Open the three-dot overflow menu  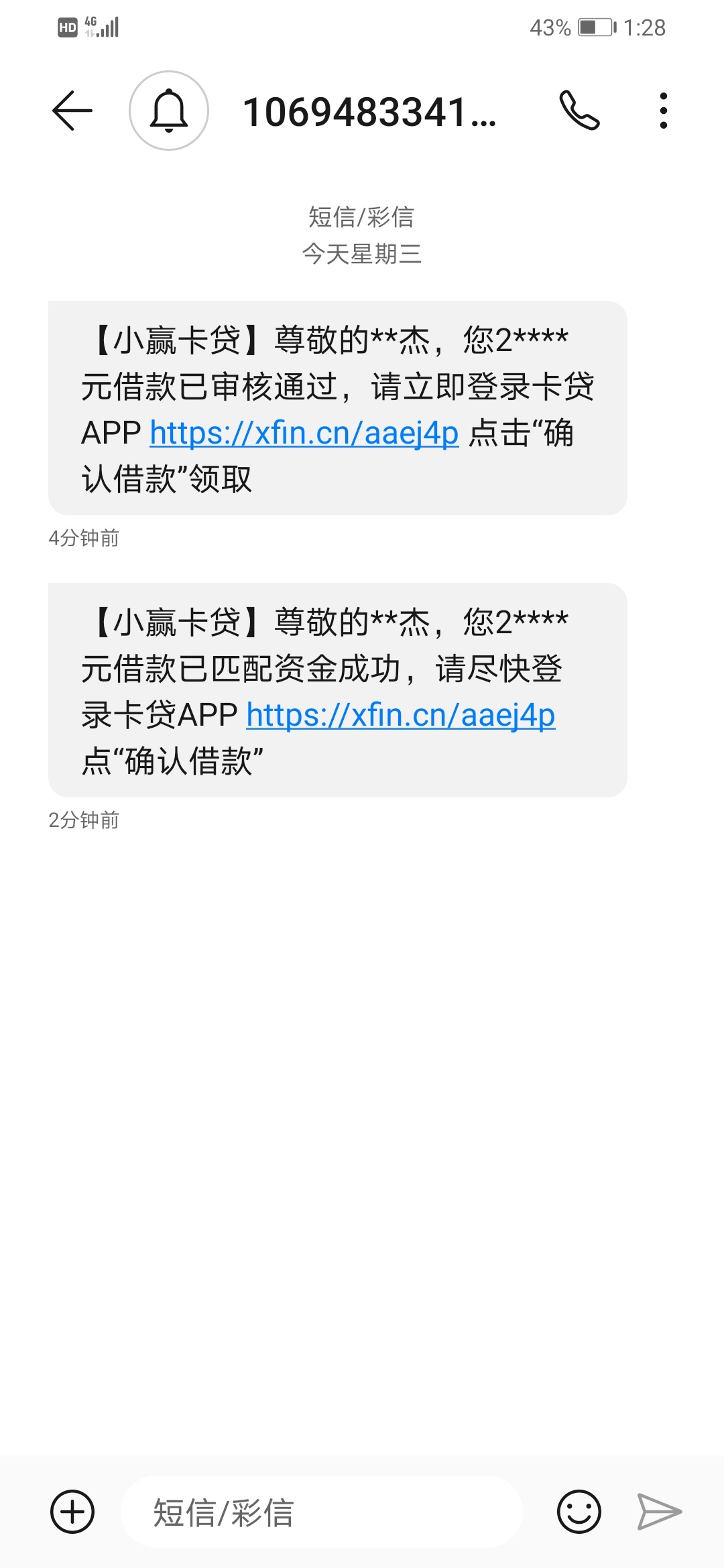point(664,111)
